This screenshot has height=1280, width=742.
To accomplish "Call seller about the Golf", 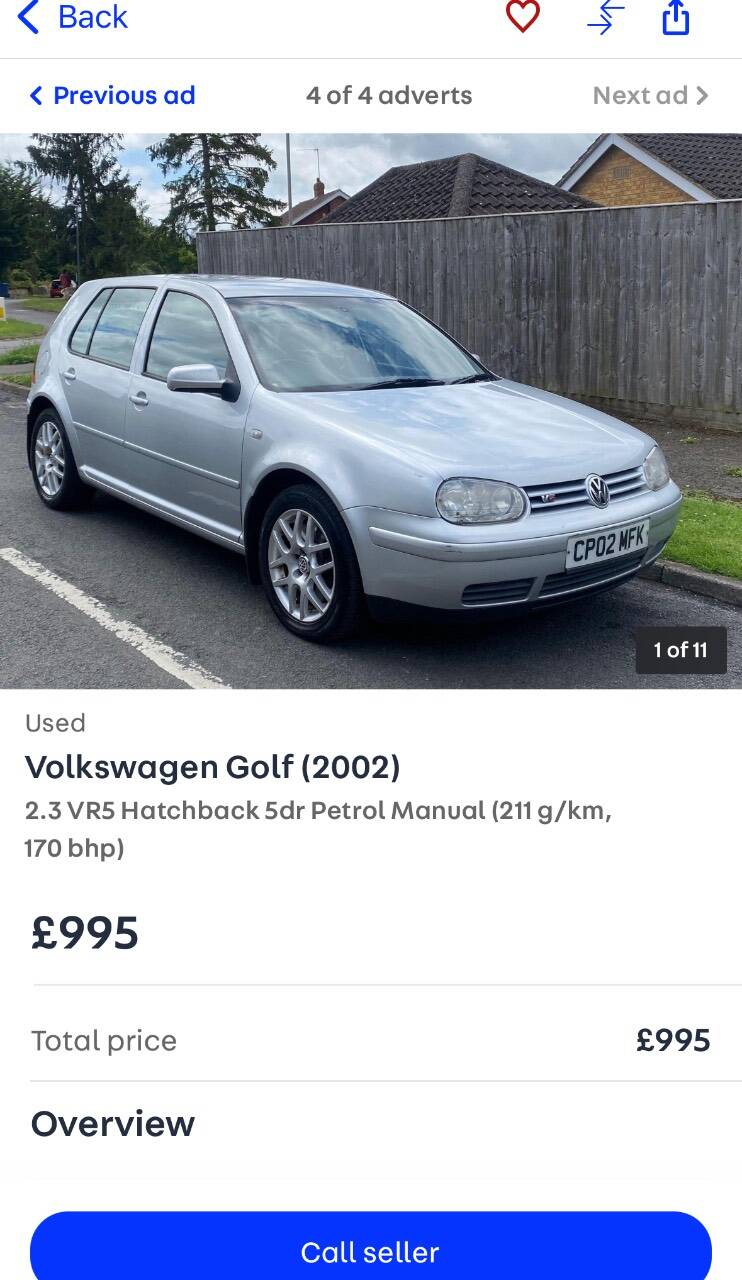I will pyautogui.click(x=371, y=1251).
